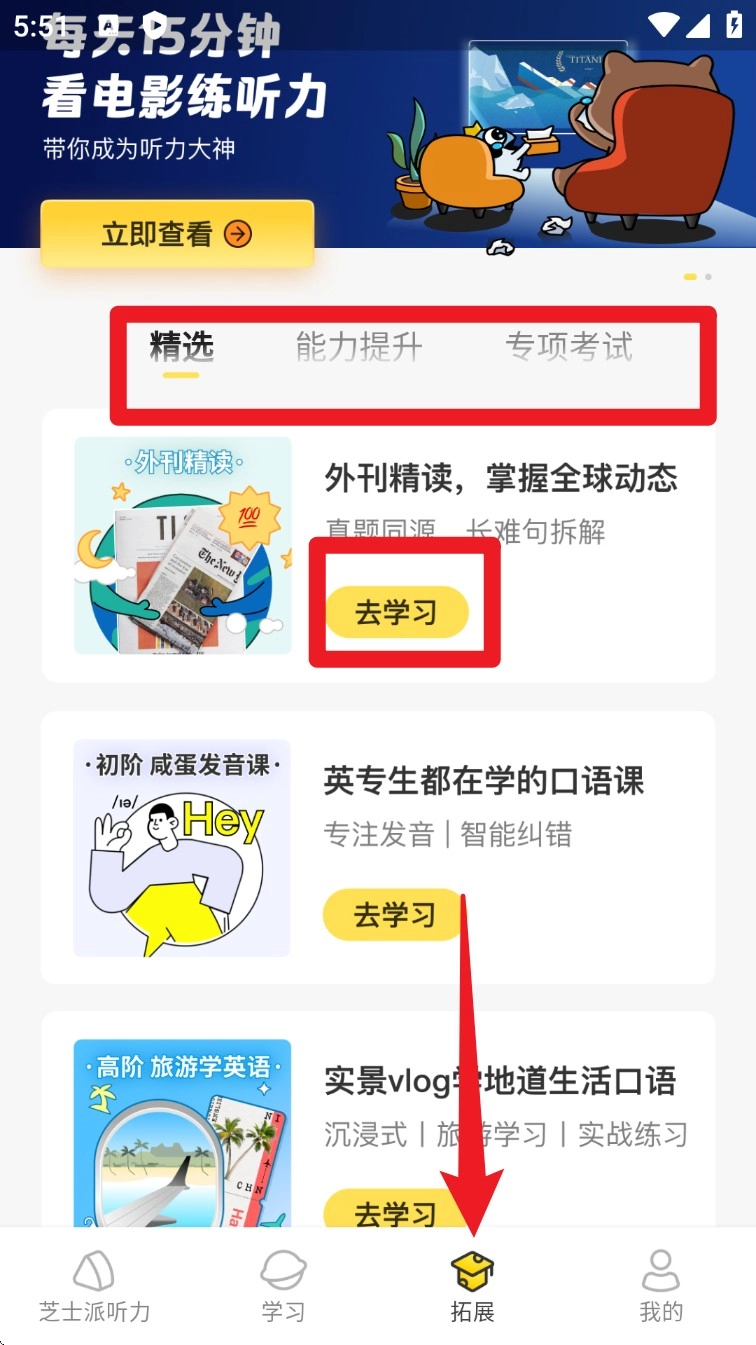Viewport: 756px width, 1345px height.
Task: Tap the 立即查看 banner button
Action: coord(177,235)
